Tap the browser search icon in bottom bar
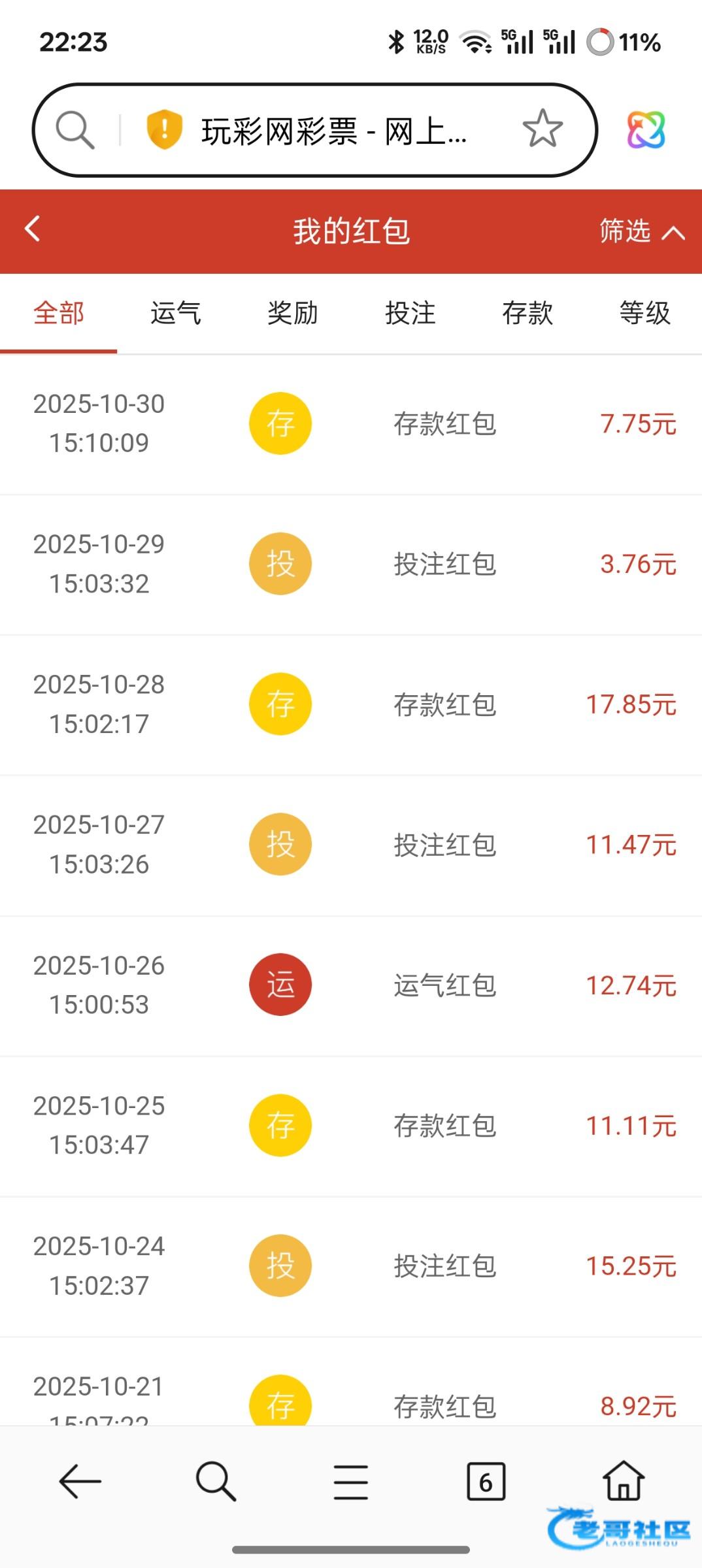The image size is (702, 1568). click(x=216, y=1481)
